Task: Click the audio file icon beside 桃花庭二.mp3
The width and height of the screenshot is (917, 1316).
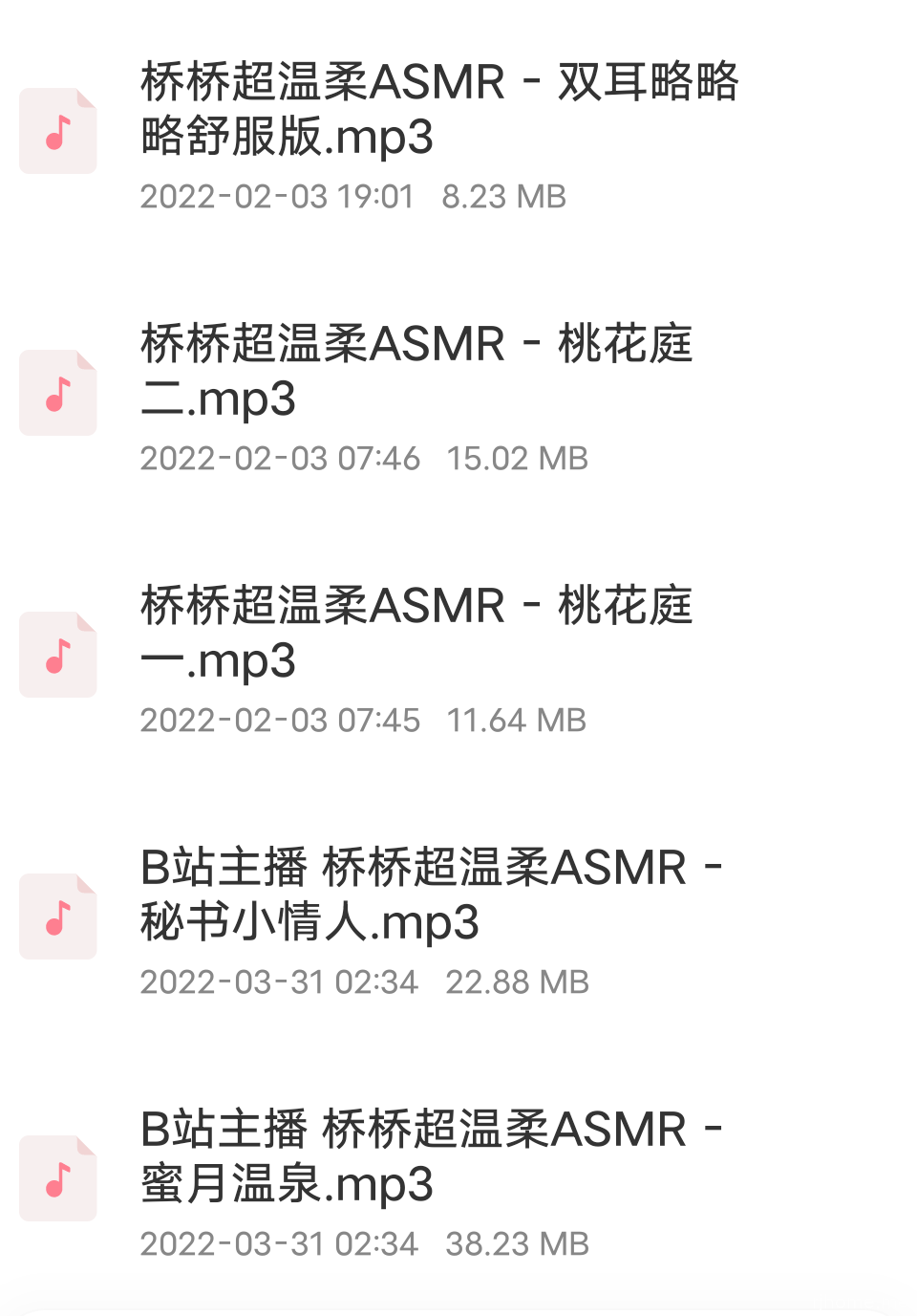Action: pos(57,392)
